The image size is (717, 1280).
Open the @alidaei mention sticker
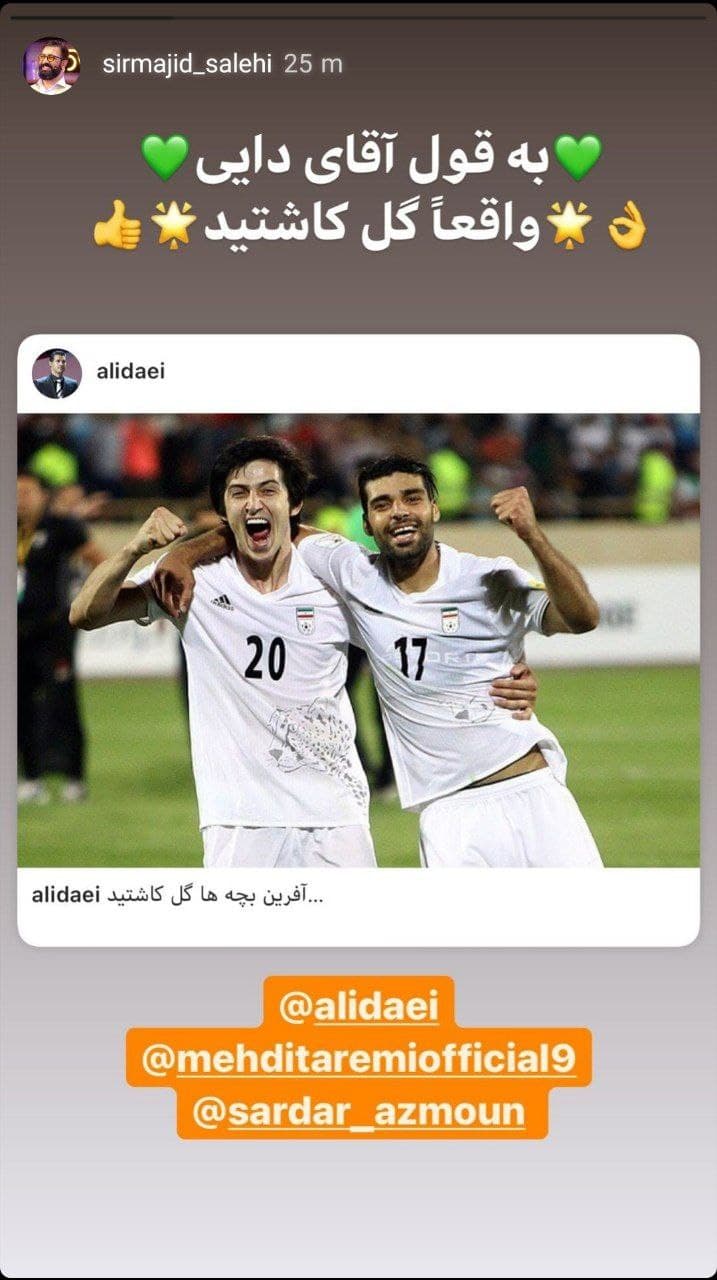click(359, 1008)
